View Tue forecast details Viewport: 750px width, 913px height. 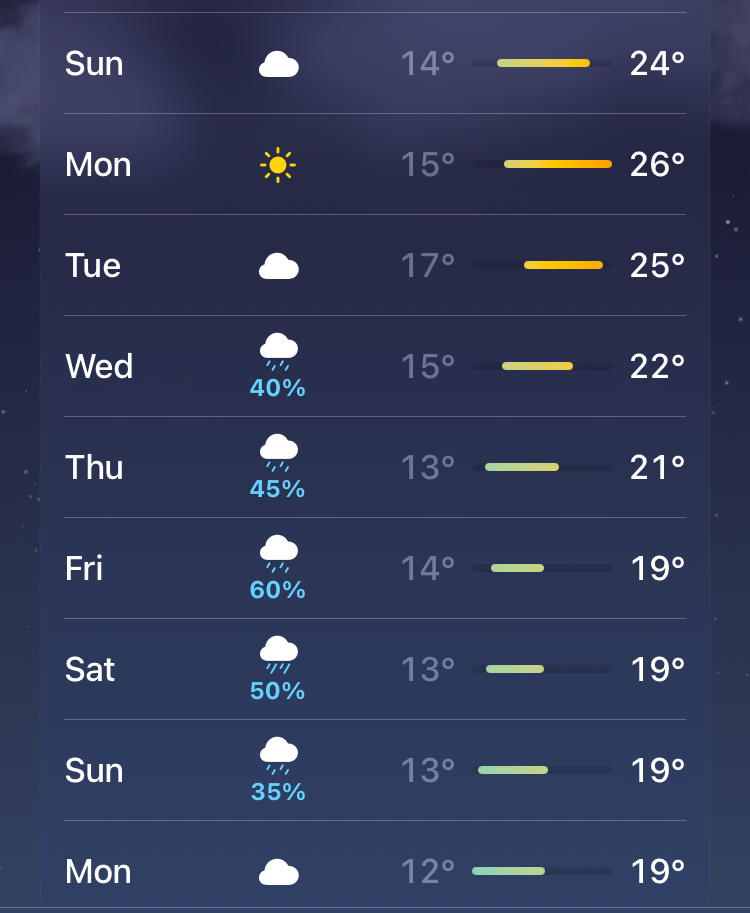coord(375,265)
